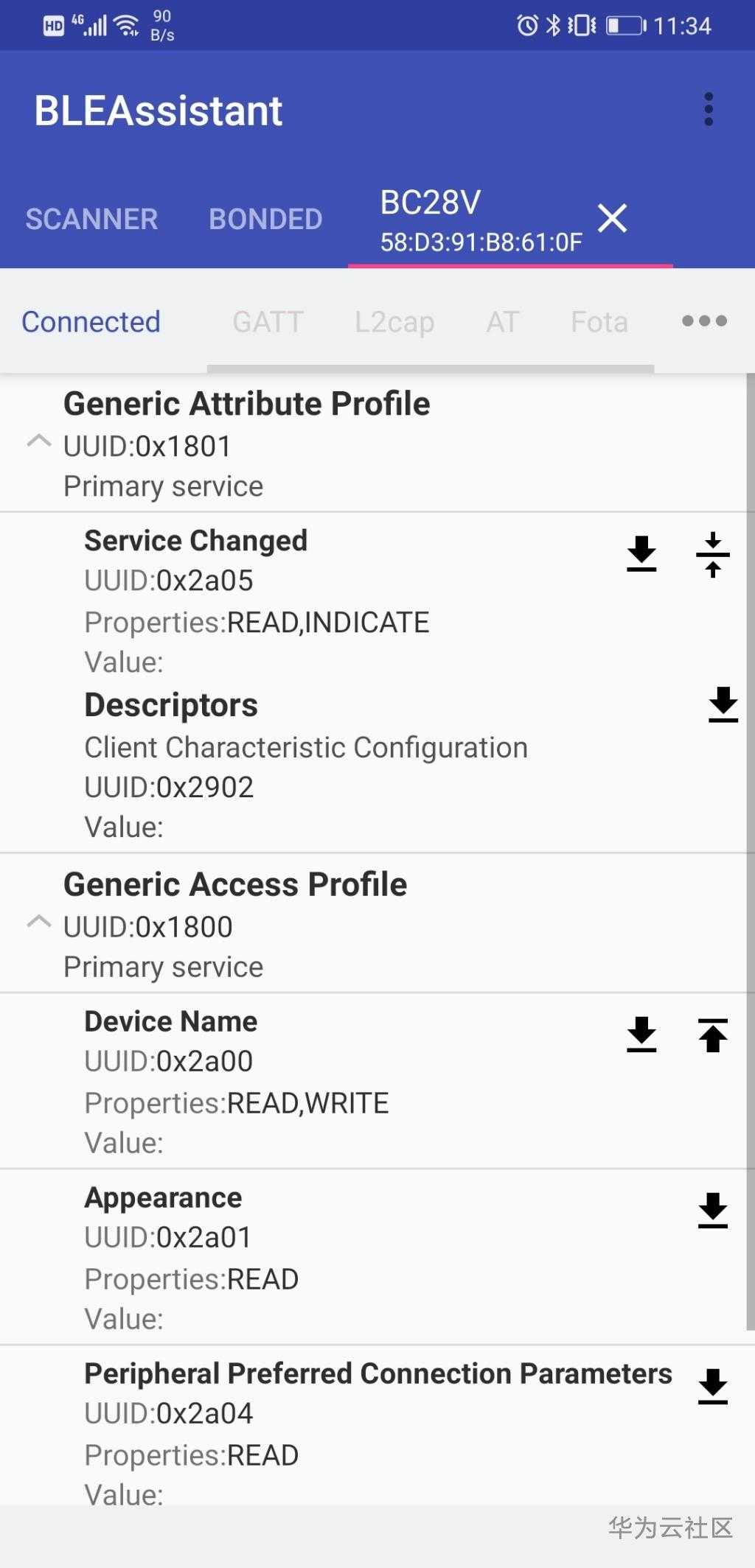The width and height of the screenshot is (755, 1568).
Task: Open the GATT tab
Action: (x=268, y=322)
